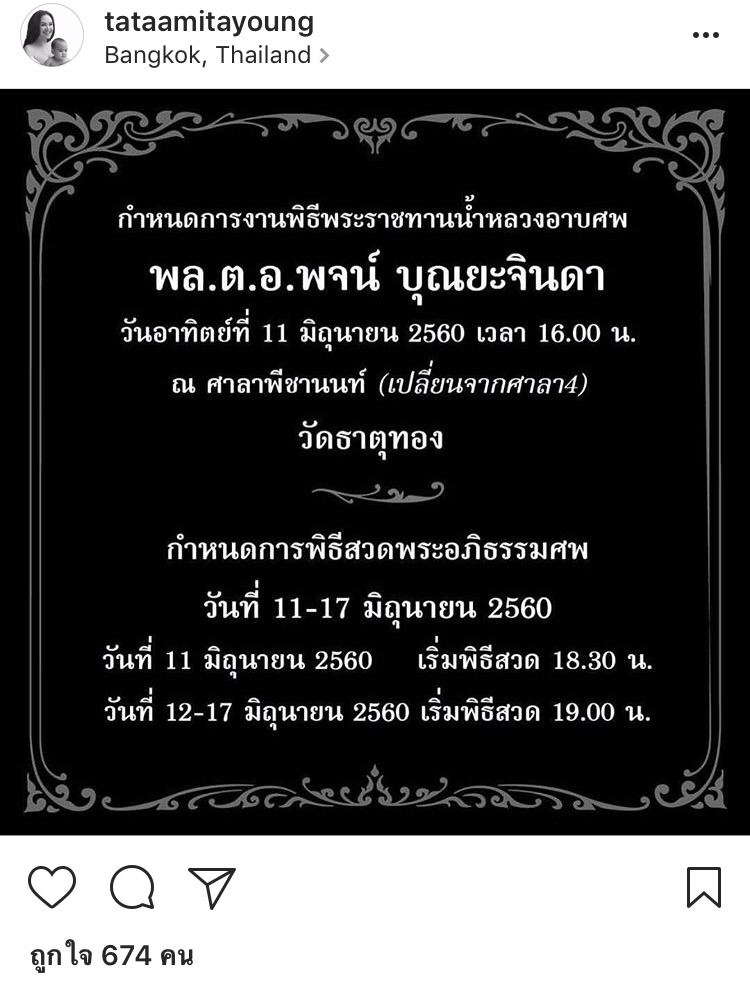This screenshot has width=750, height=986.
Task: Open the three-dot options menu
Action: tap(705, 35)
